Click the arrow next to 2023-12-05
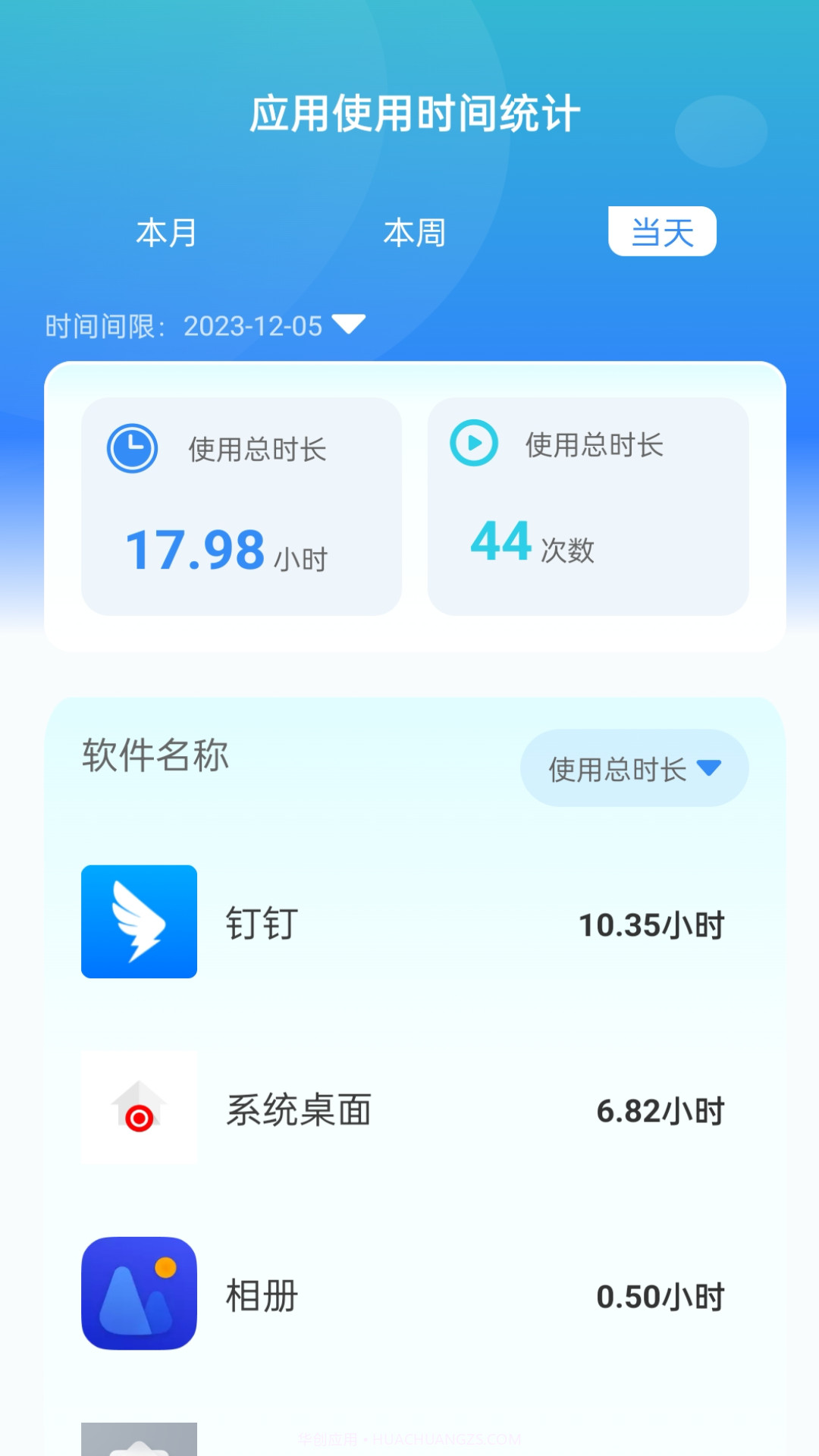 [x=350, y=325]
